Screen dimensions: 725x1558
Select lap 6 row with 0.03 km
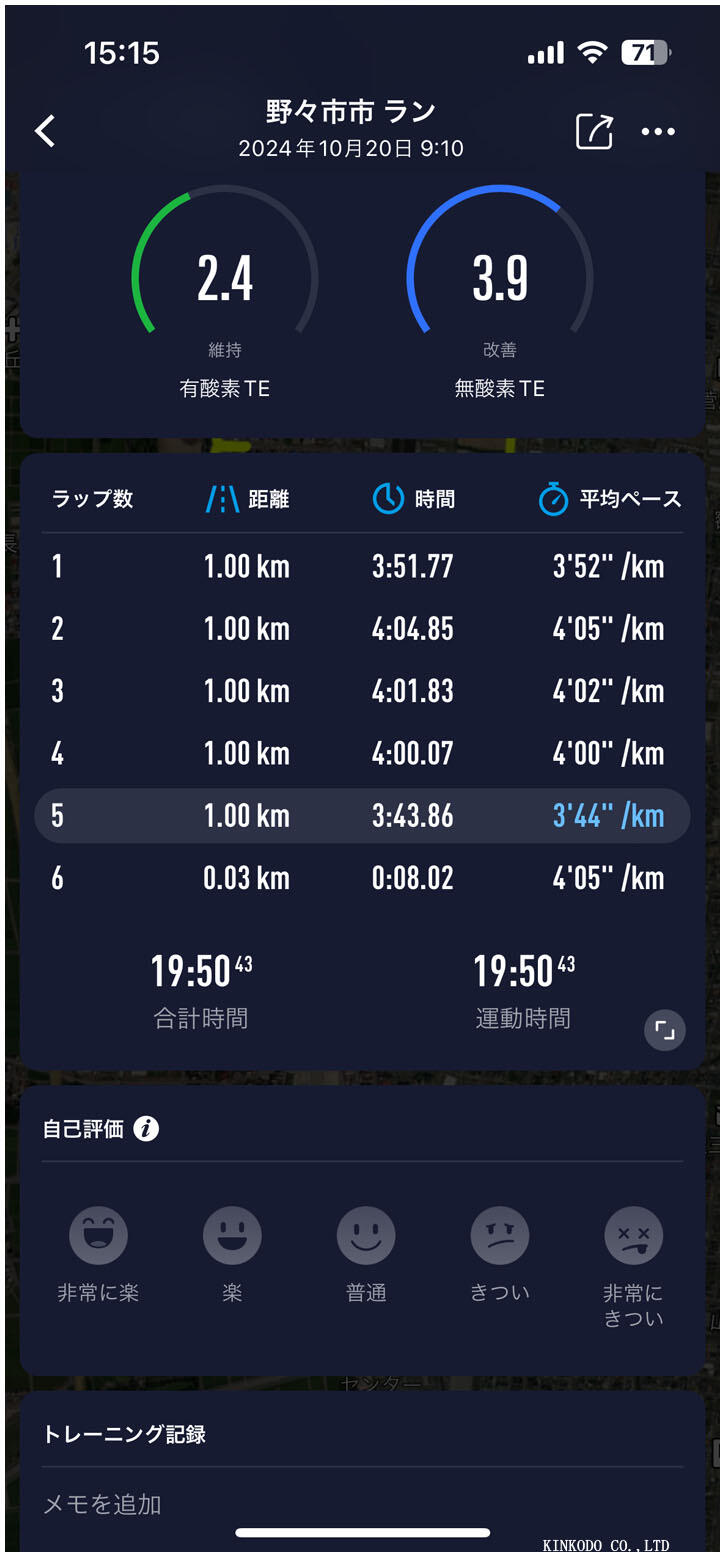[x=360, y=878]
